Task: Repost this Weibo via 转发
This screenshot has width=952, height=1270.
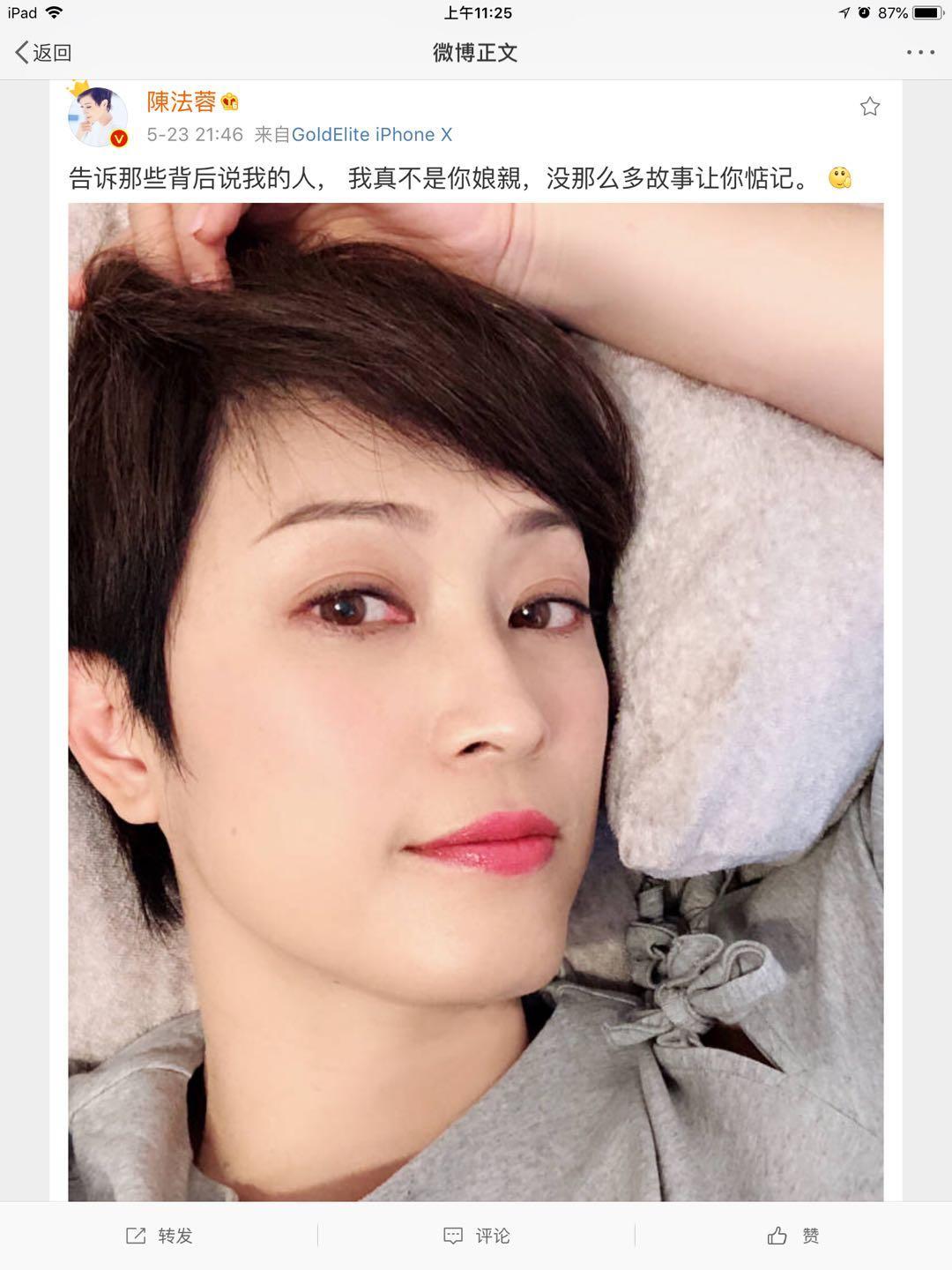Action: pos(160,1236)
